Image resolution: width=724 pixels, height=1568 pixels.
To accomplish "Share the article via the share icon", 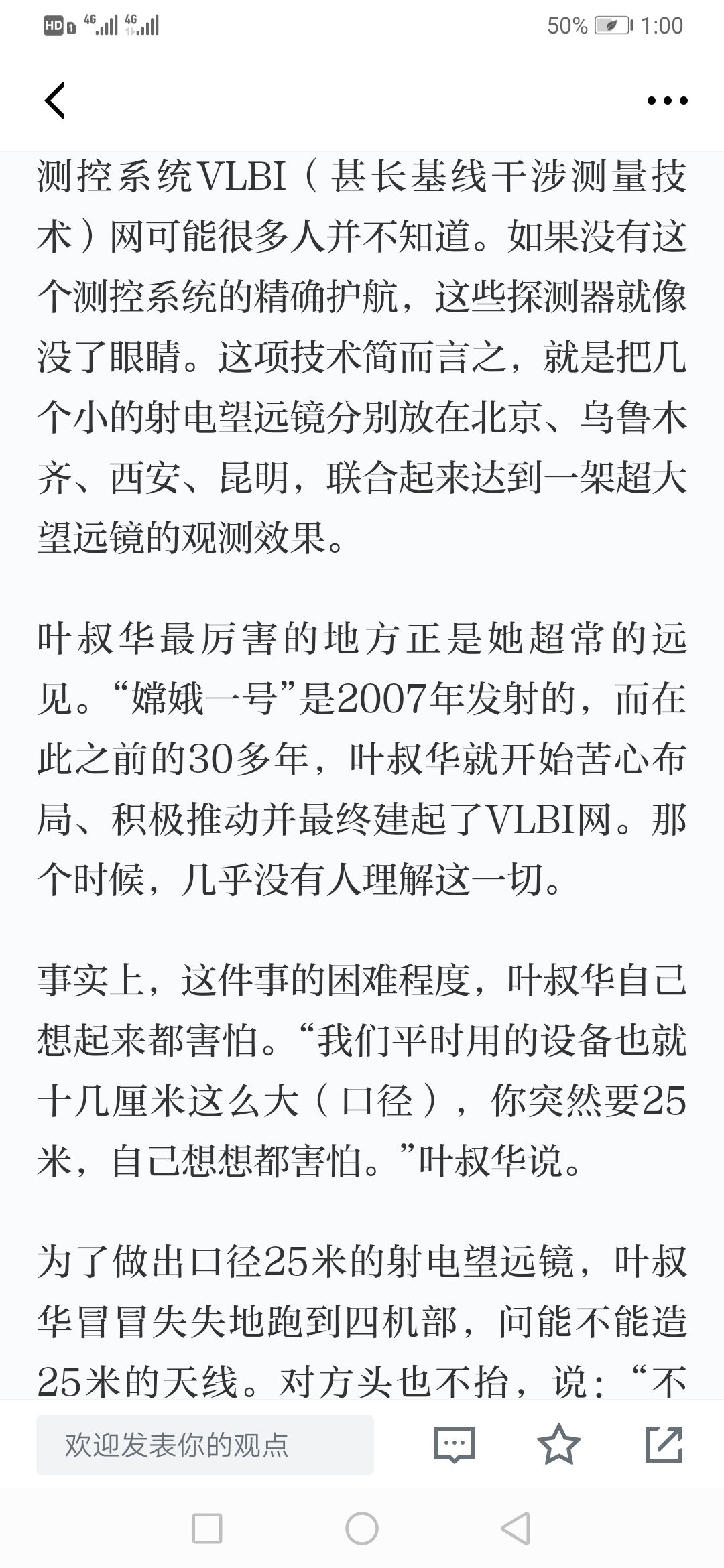I will (664, 1444).
